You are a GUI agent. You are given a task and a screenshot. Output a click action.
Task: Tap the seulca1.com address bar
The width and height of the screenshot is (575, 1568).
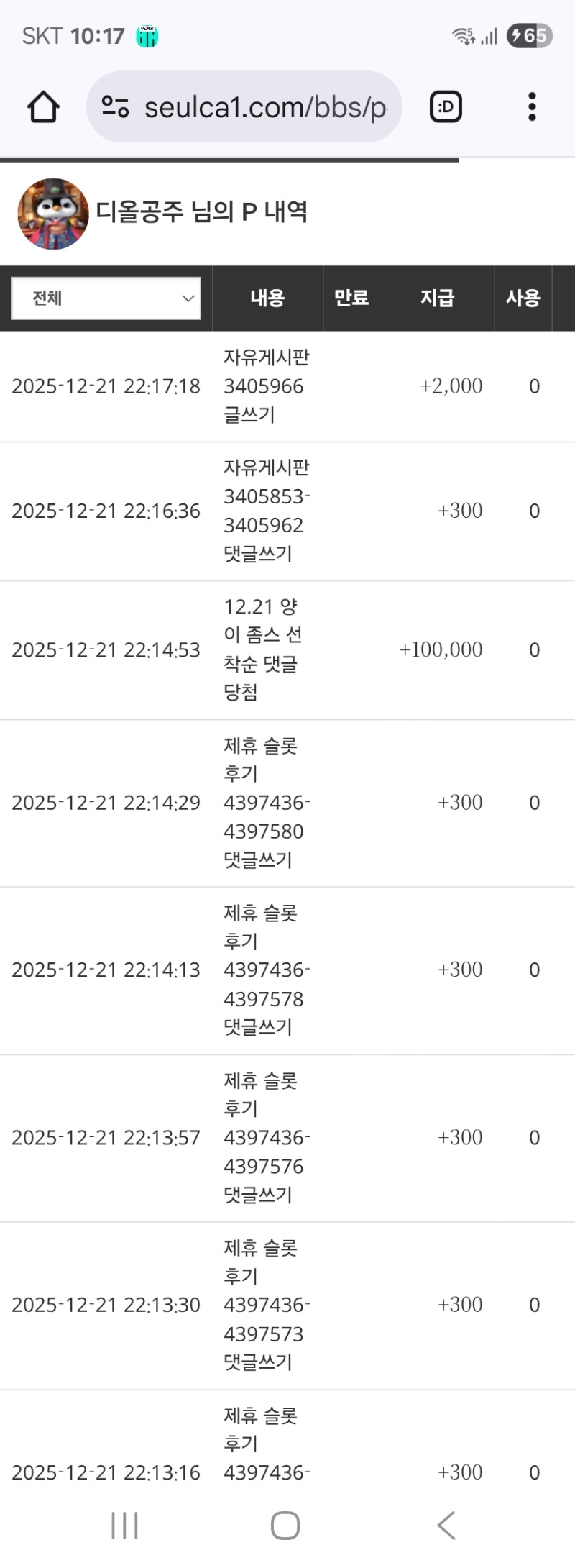point(264,107)
